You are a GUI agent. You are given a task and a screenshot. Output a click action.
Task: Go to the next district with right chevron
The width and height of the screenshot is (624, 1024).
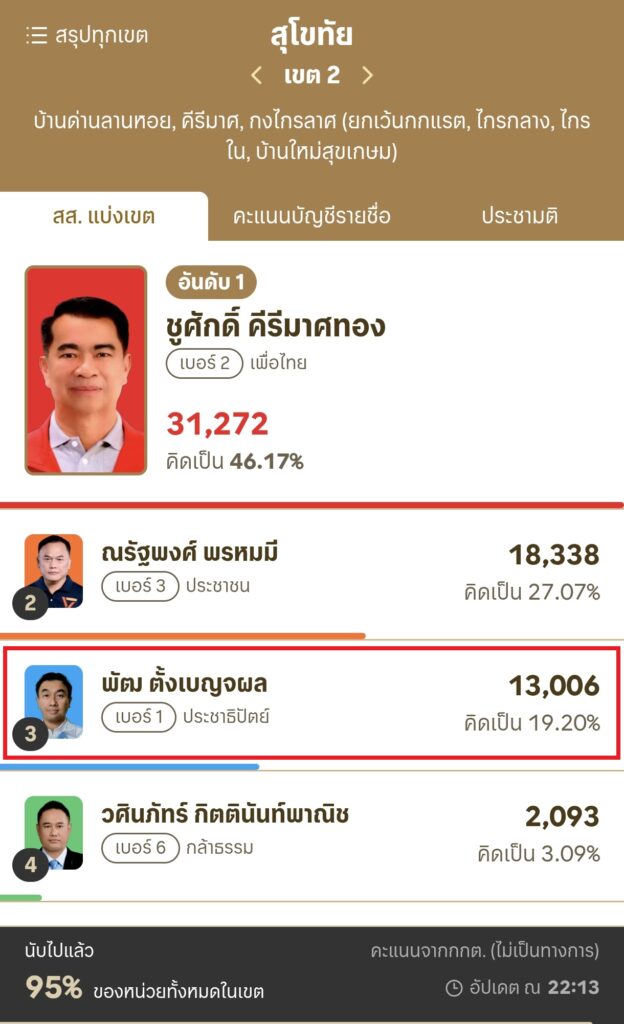[367, 75]
